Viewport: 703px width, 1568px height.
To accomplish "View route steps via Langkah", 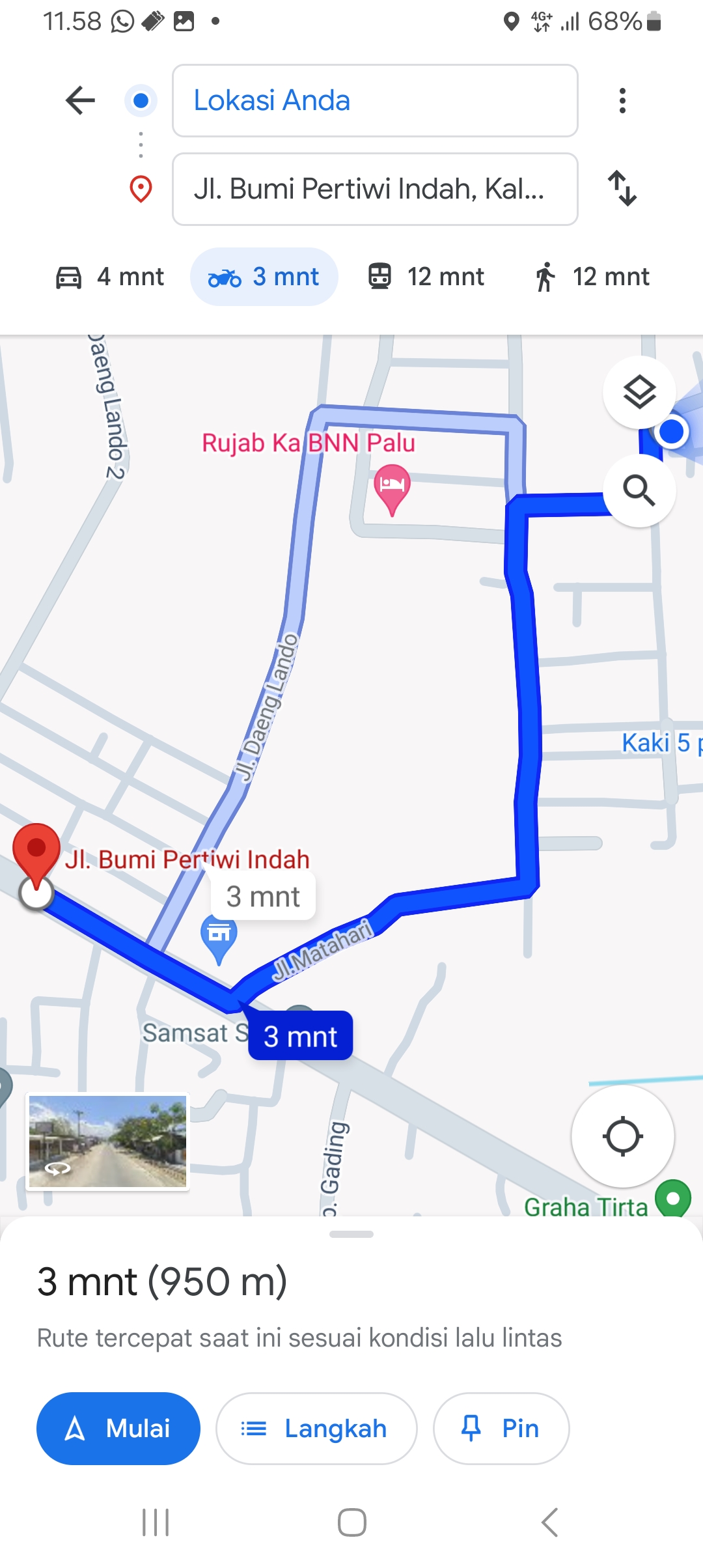I will coord(316,1429).
